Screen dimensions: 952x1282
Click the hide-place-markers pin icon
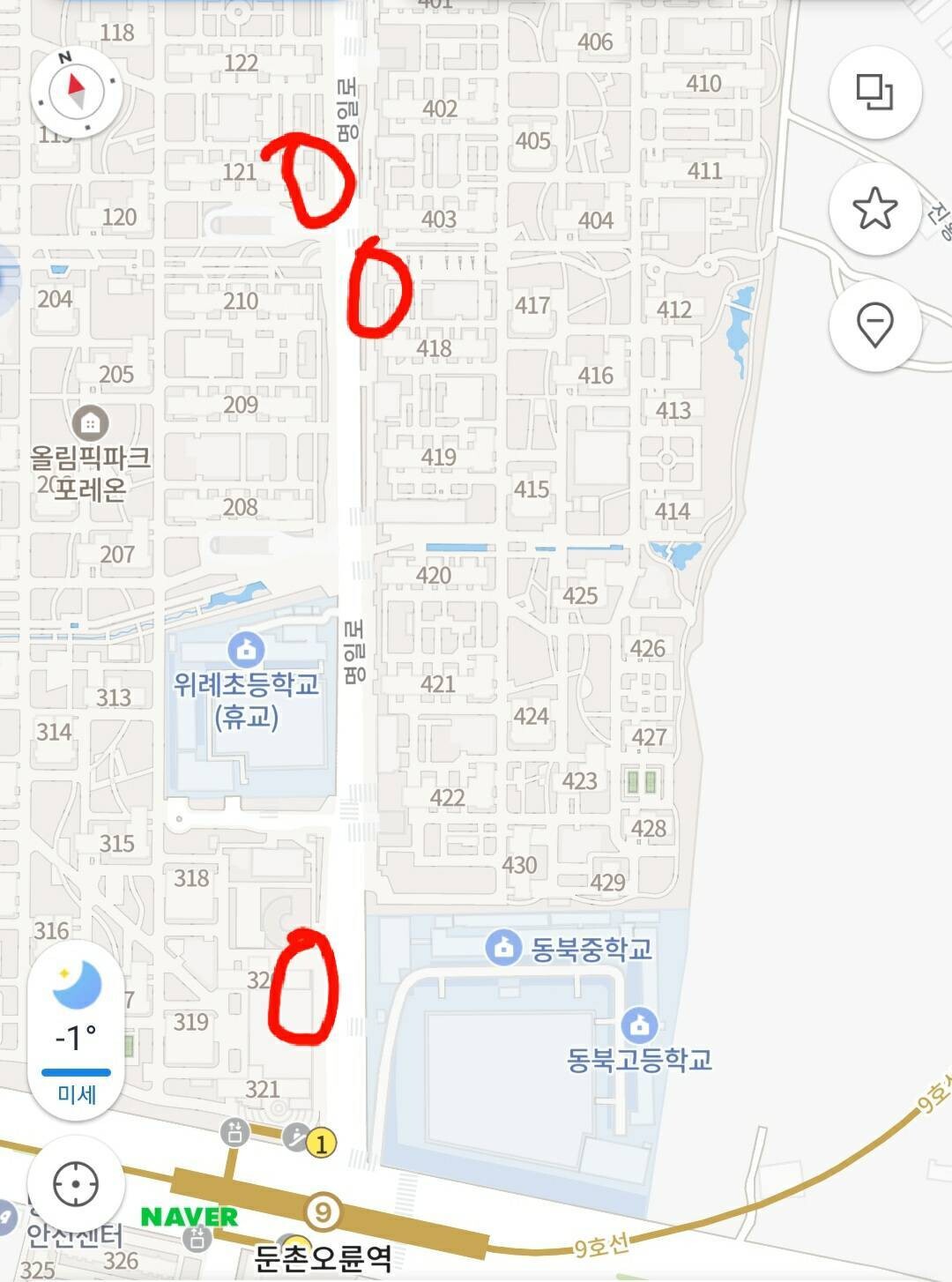click(874, 326)
